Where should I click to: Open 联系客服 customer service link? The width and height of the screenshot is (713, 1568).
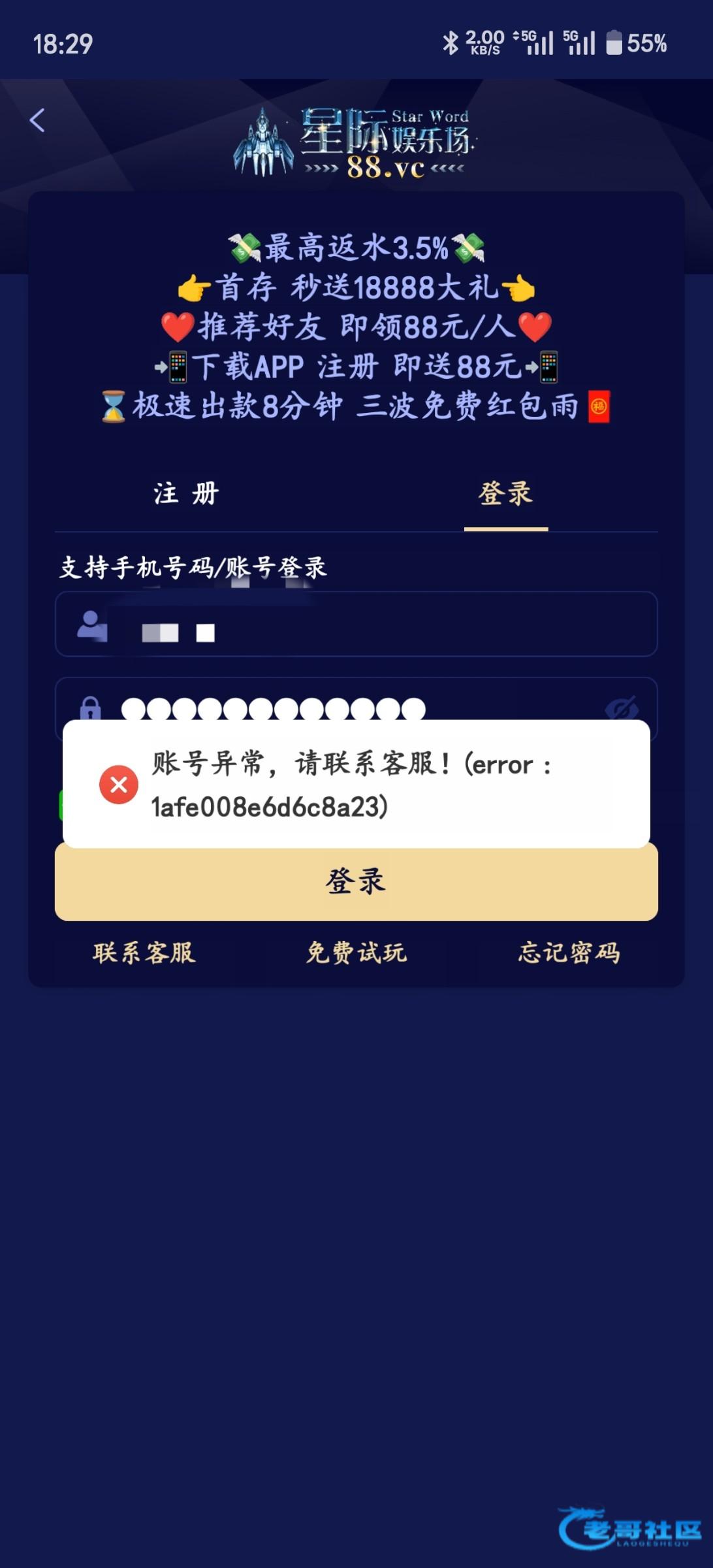pos(144,953)
